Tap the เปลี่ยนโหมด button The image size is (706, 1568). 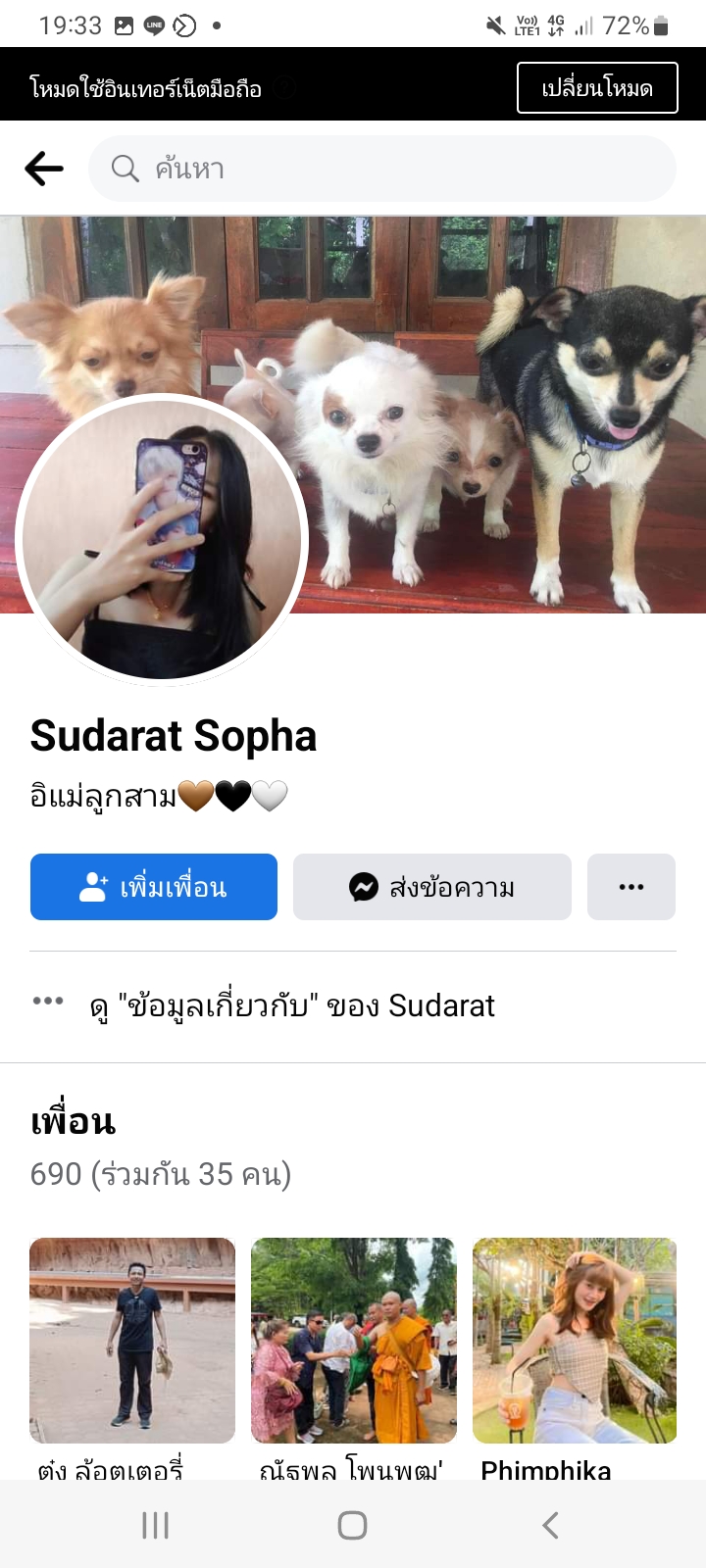click(x=597, y=88)
